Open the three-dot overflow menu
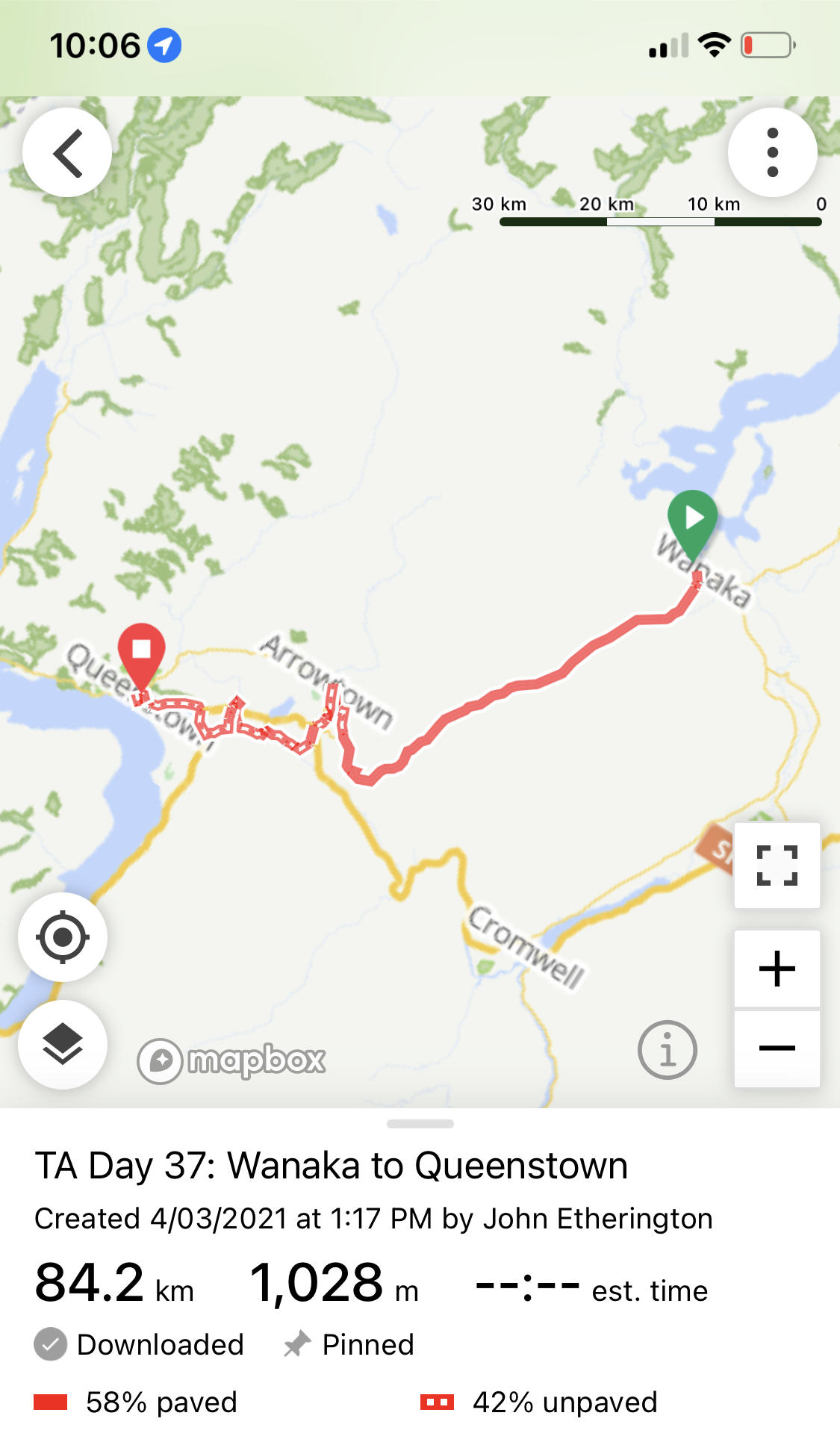Viewport: 840px width, 1451px height. pyautogui.click(x=772, y=153)
